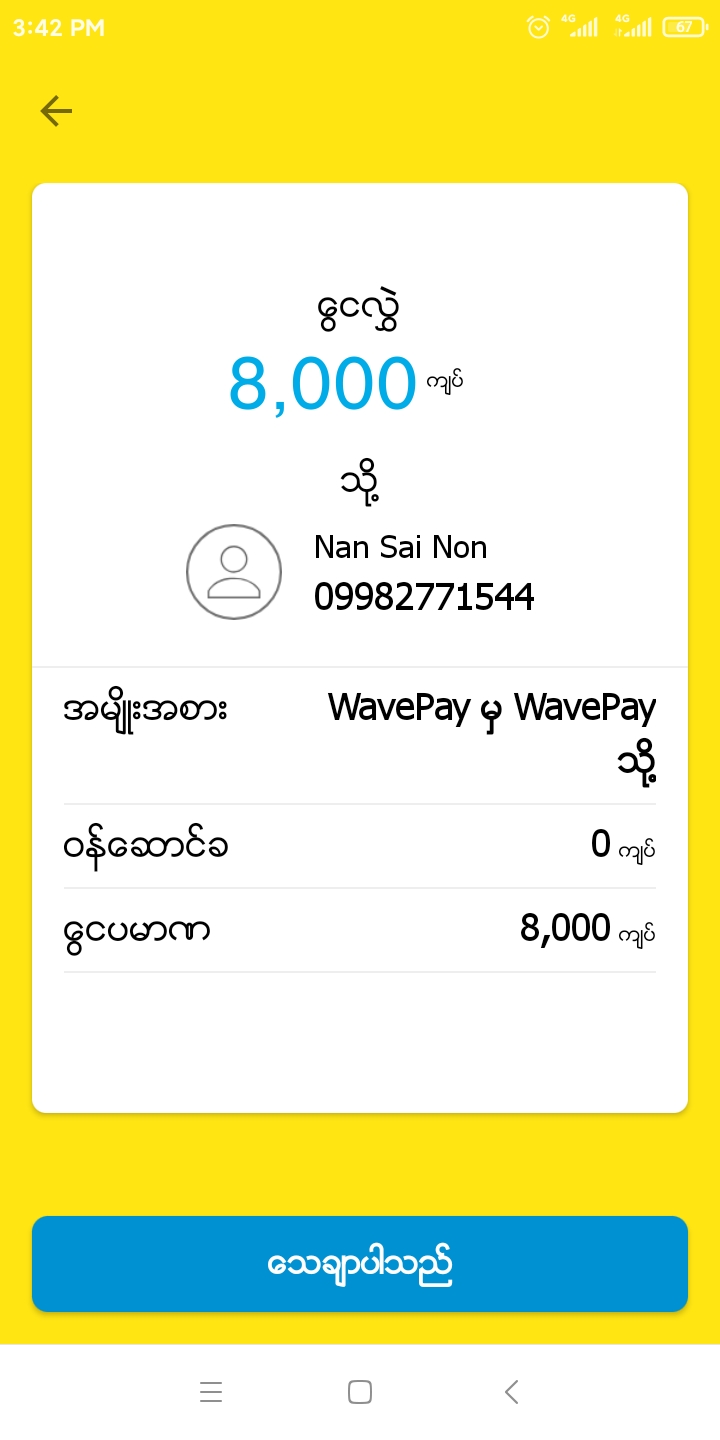Go to the home screen

pyautogui.click(x=360, y=1392)
